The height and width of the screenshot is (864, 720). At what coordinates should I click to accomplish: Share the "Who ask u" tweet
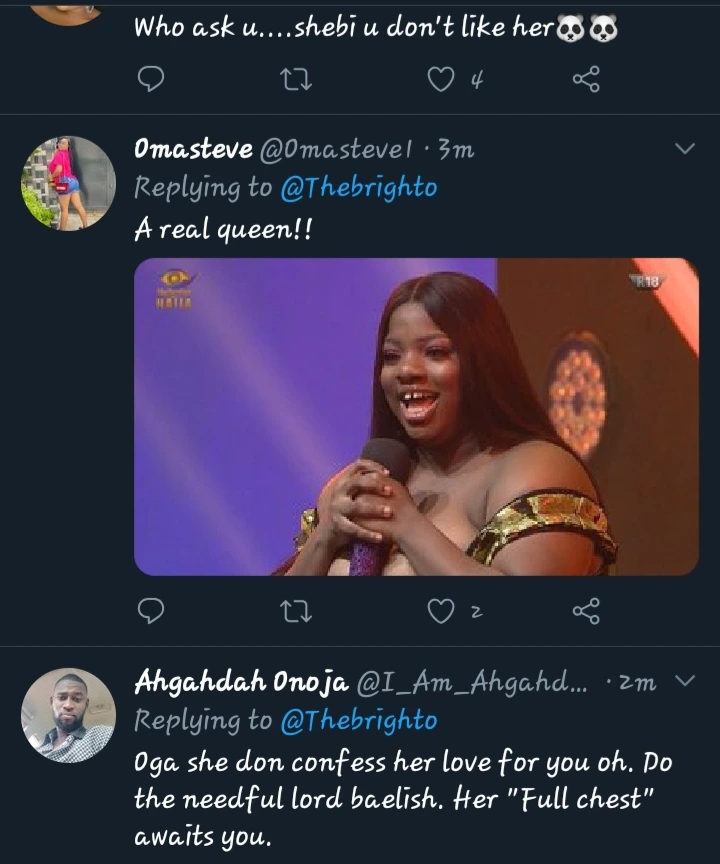pyautogui.click(x=586, y=79)
